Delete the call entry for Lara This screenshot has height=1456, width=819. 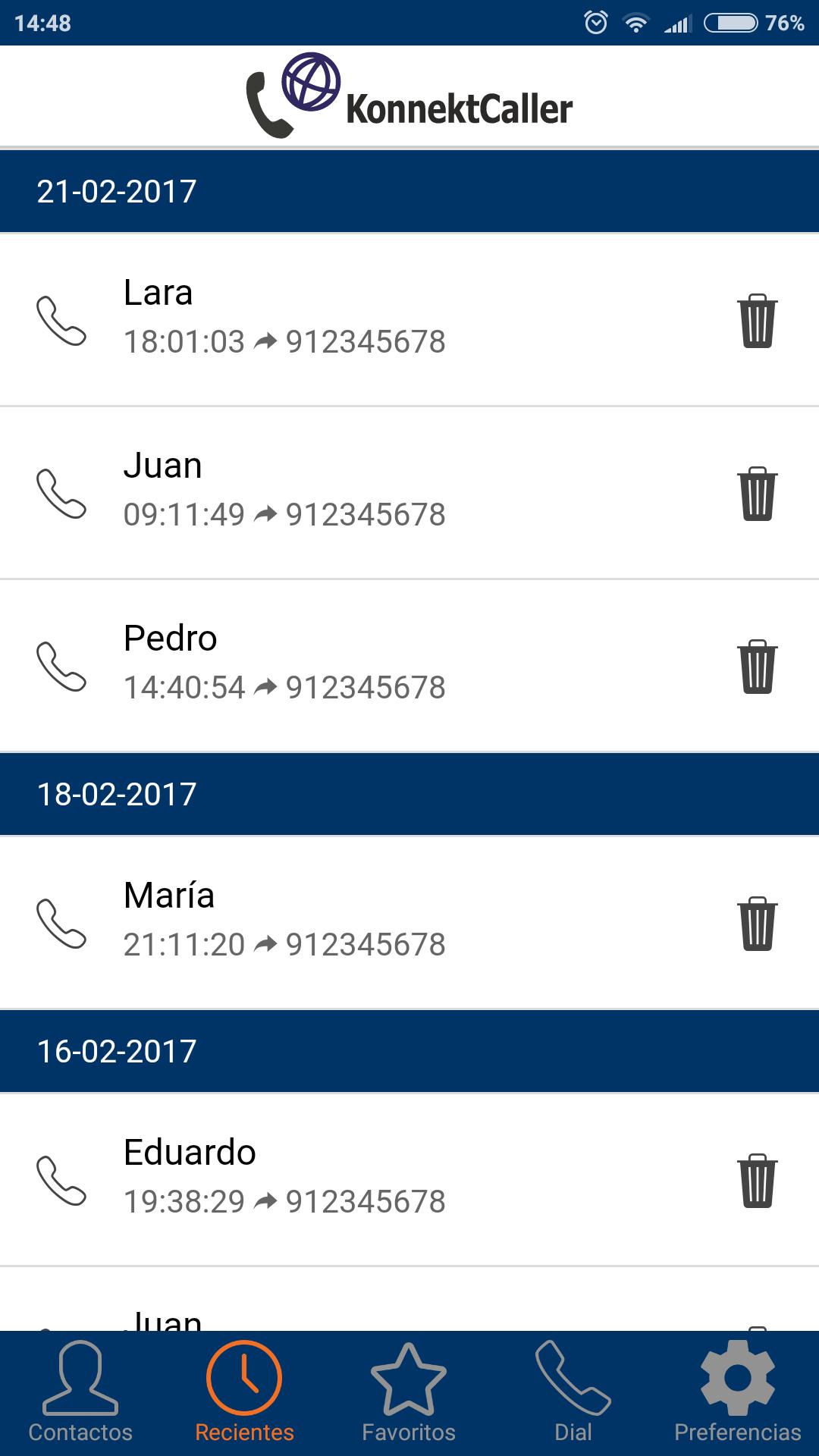pyautogui.click(x=756, y=322)
